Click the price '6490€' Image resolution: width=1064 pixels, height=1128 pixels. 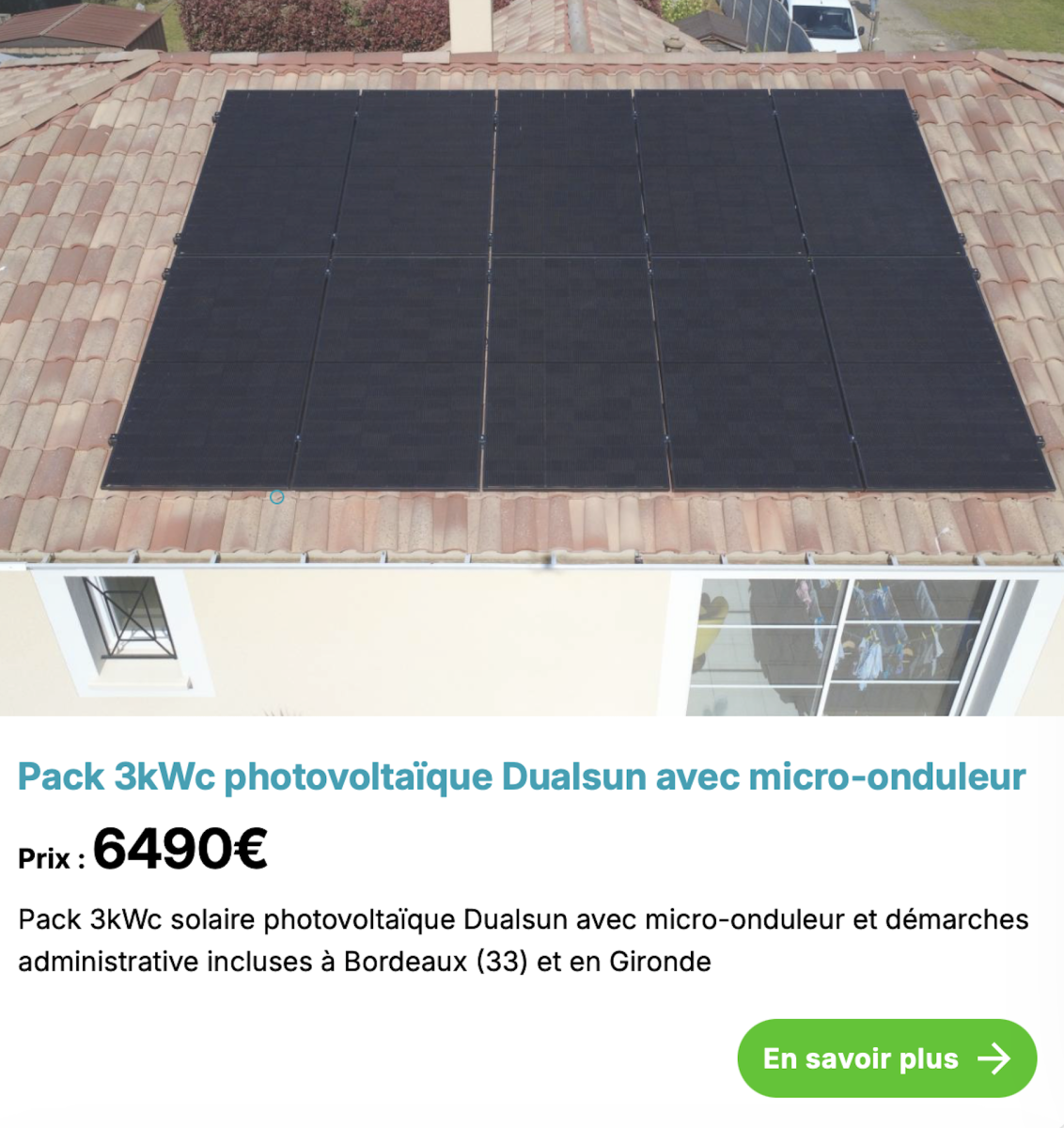pos(179,849)
